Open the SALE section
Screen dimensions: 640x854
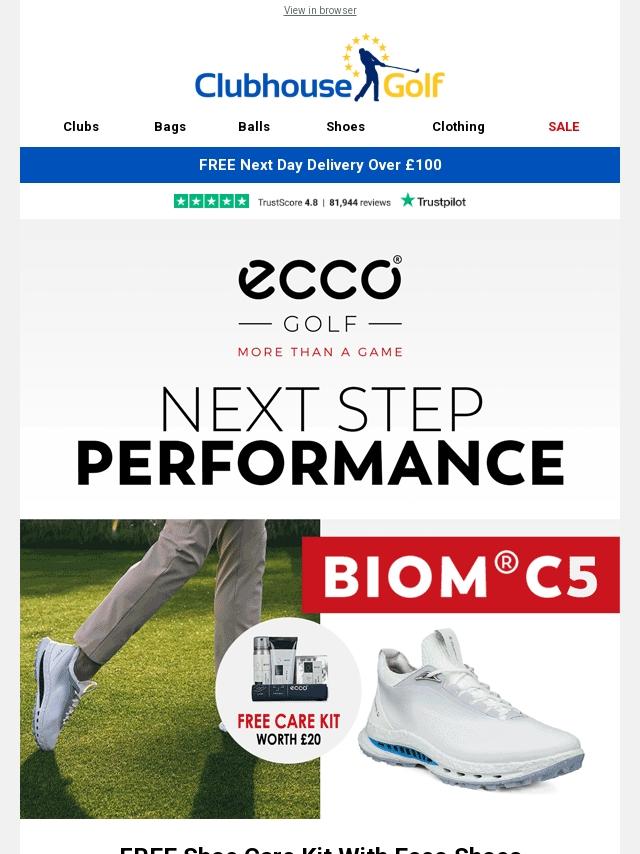(564, 126)
